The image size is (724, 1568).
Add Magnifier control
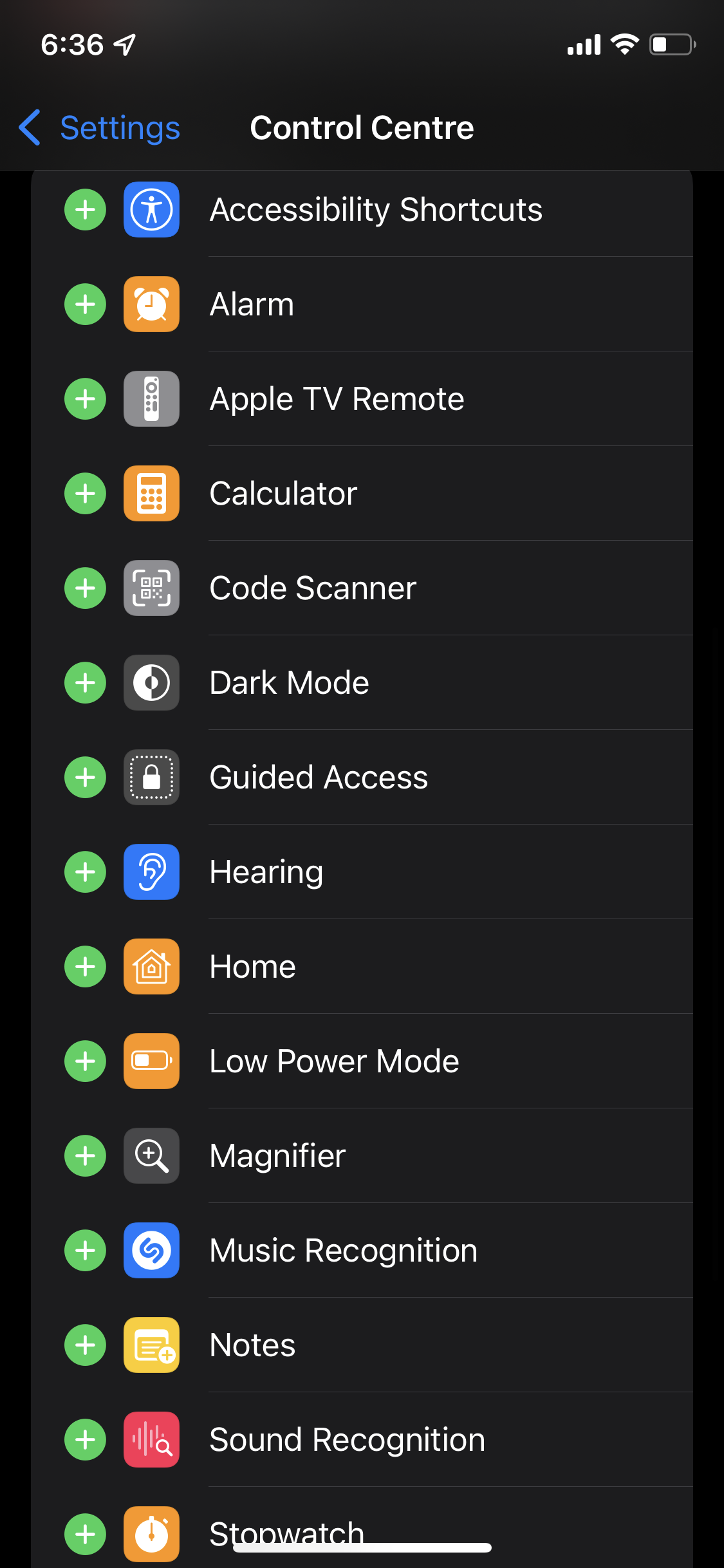[86, 1156]
